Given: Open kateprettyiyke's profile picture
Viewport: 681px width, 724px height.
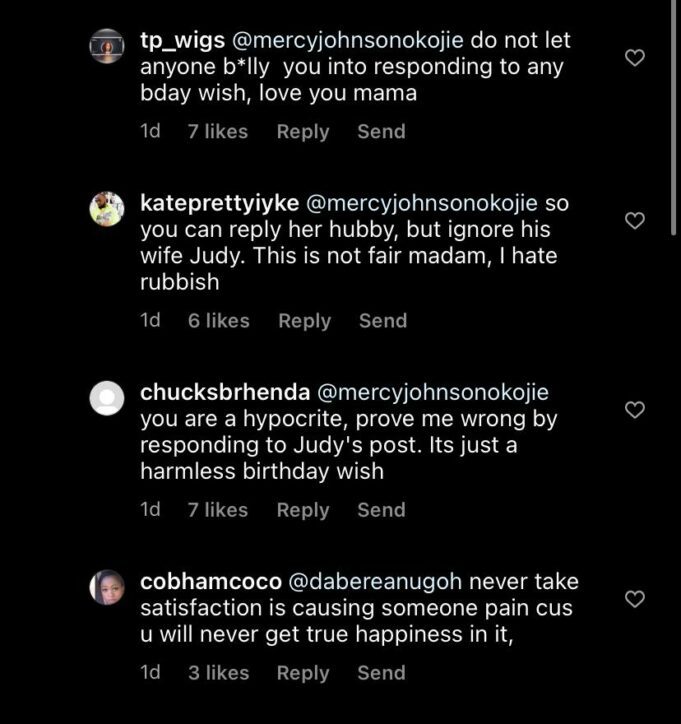Looking at the screenshot, I should (107, 208).
